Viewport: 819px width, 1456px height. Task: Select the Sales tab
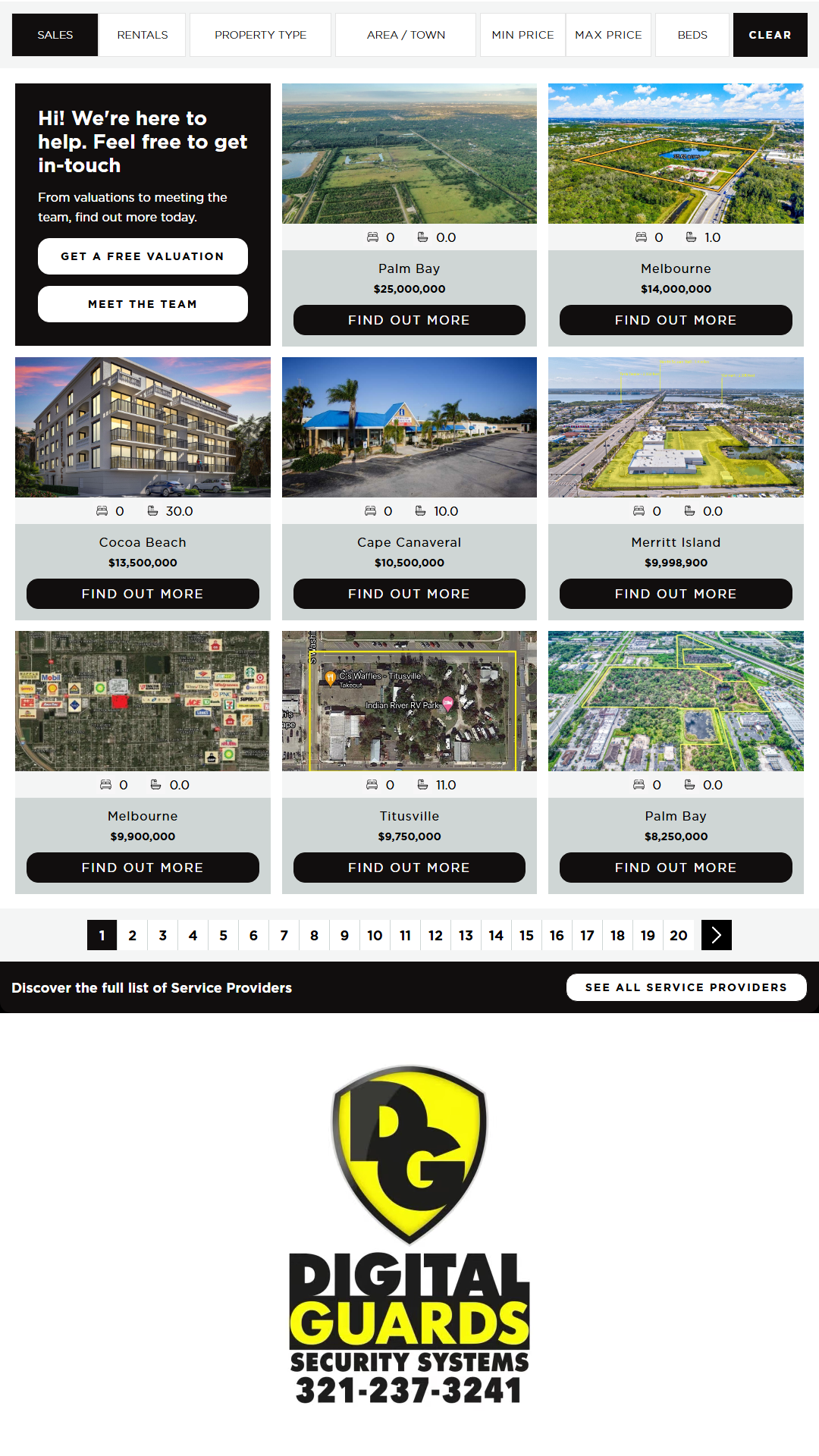tap(55, 35)
